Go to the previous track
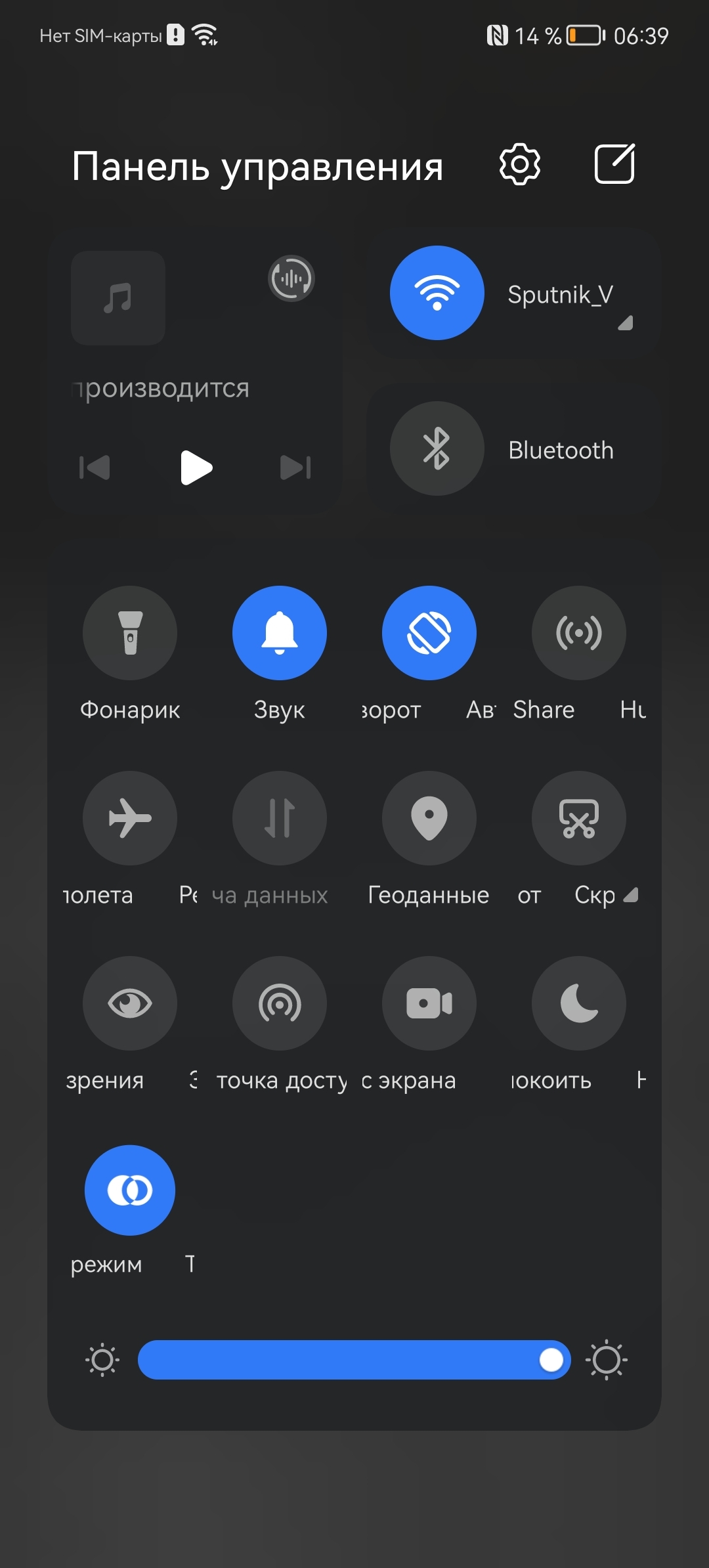Screen dimensions: 709x1568 point(95,468)
